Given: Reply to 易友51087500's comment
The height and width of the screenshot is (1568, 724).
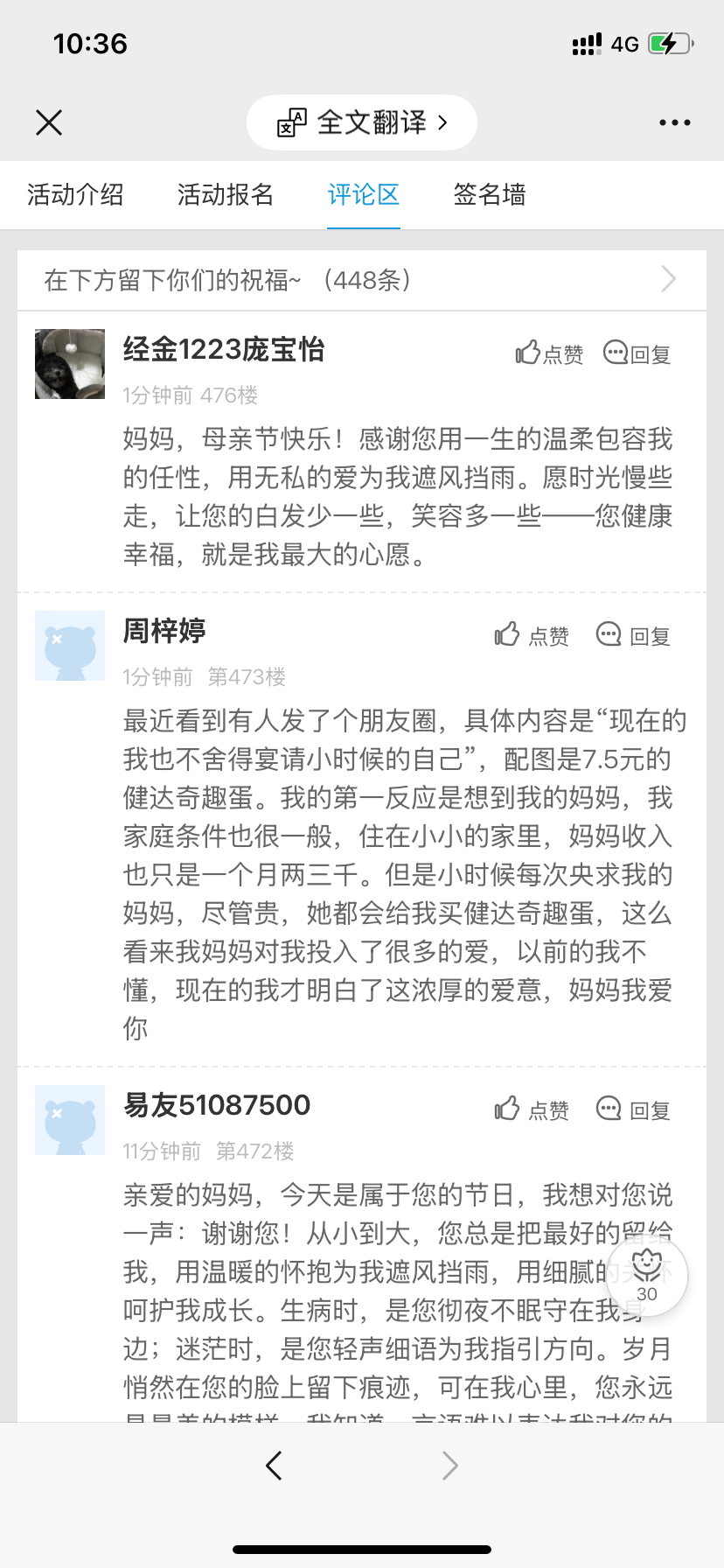Looking at the screenshot, I should point(633,1109).
